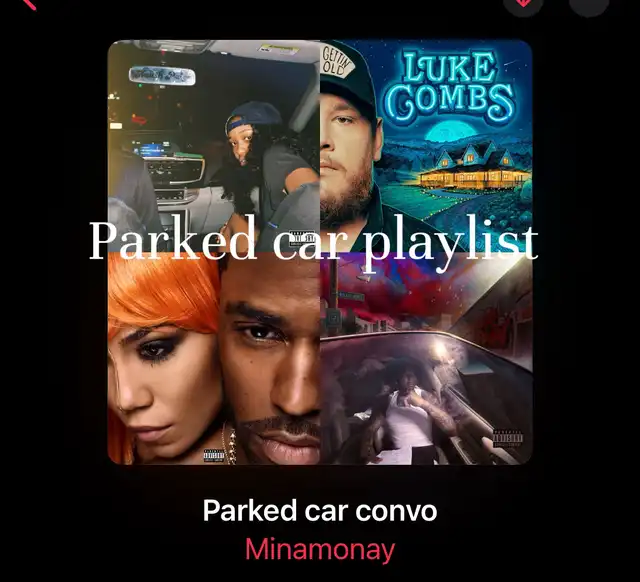Open the Parked car playlist cover art

click(x=320, y=252)
